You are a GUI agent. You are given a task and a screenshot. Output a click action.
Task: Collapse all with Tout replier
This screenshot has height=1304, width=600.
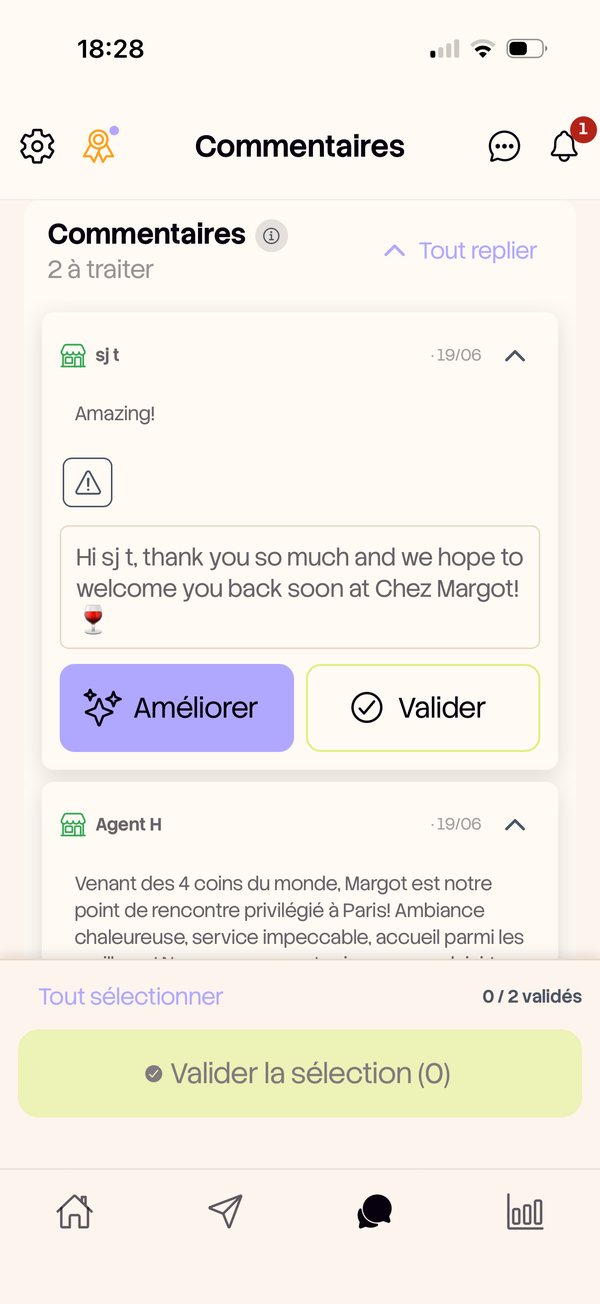point(461,250)
